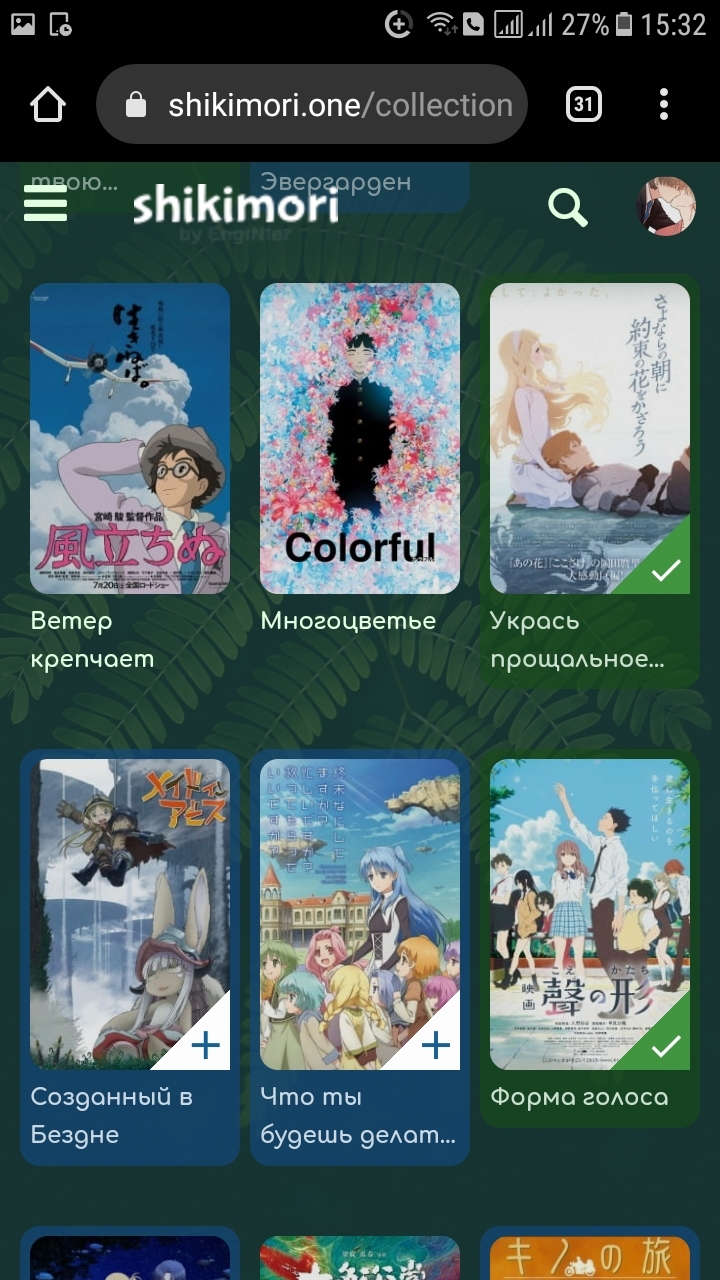Open the Ветер крепчает anime card
Viewport: 720px width, 1280px height.
[130, 438]
